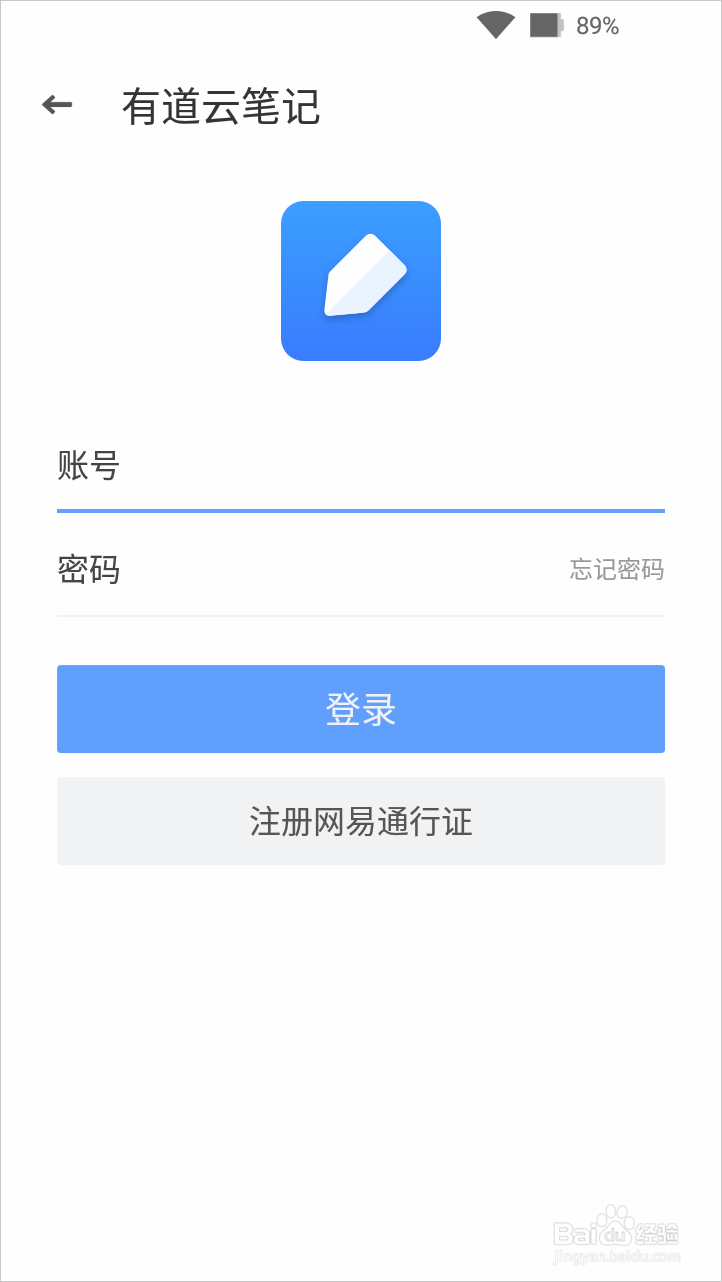This screenshot has height=1282, width=722.
Task: Tap 登录 to sign in
Action: tap(361, 708)
